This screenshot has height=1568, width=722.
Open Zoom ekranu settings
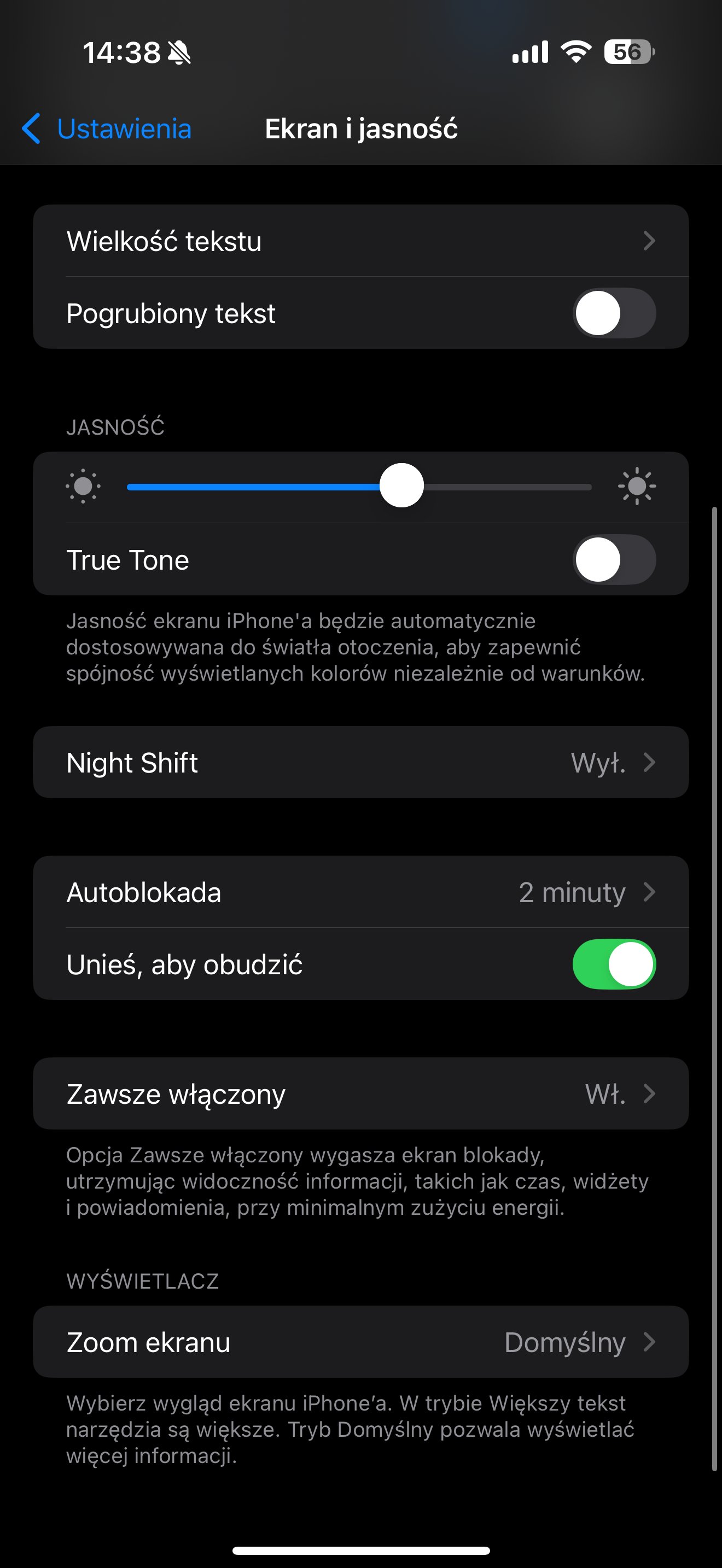click(x=360, y=1342)
